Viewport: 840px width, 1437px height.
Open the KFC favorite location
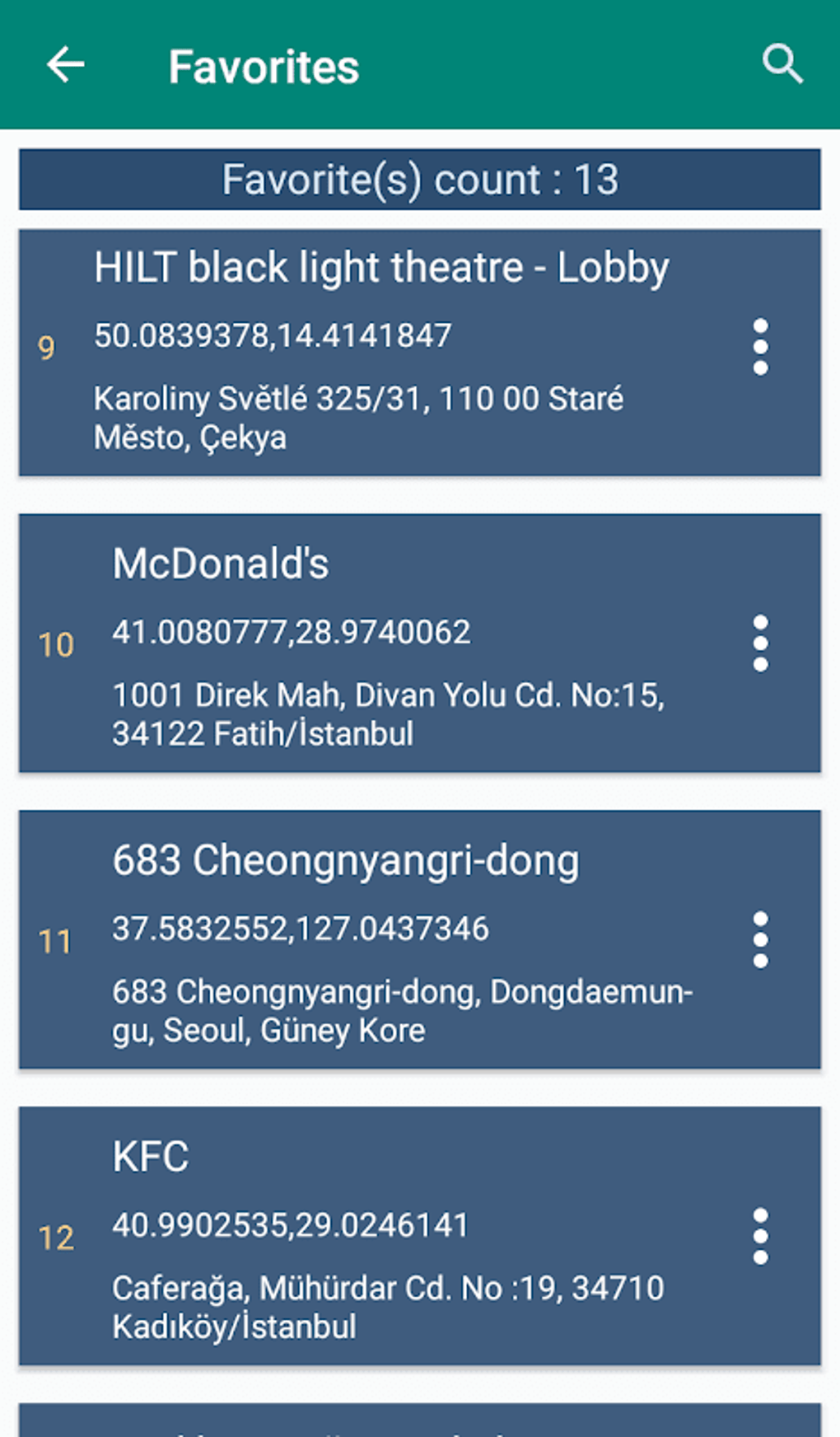coord(387,1237)
